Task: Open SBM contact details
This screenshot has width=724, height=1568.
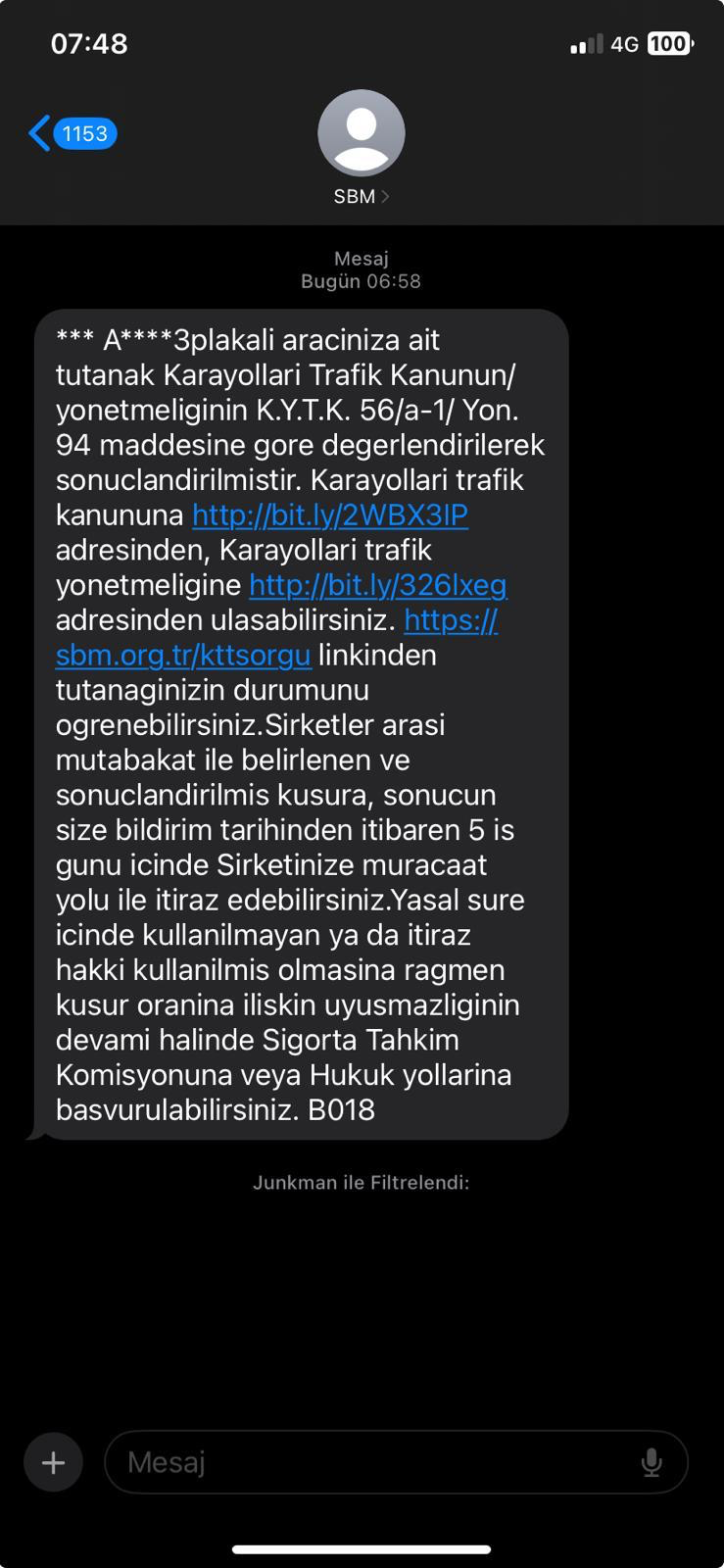Action: click(362, 148)
